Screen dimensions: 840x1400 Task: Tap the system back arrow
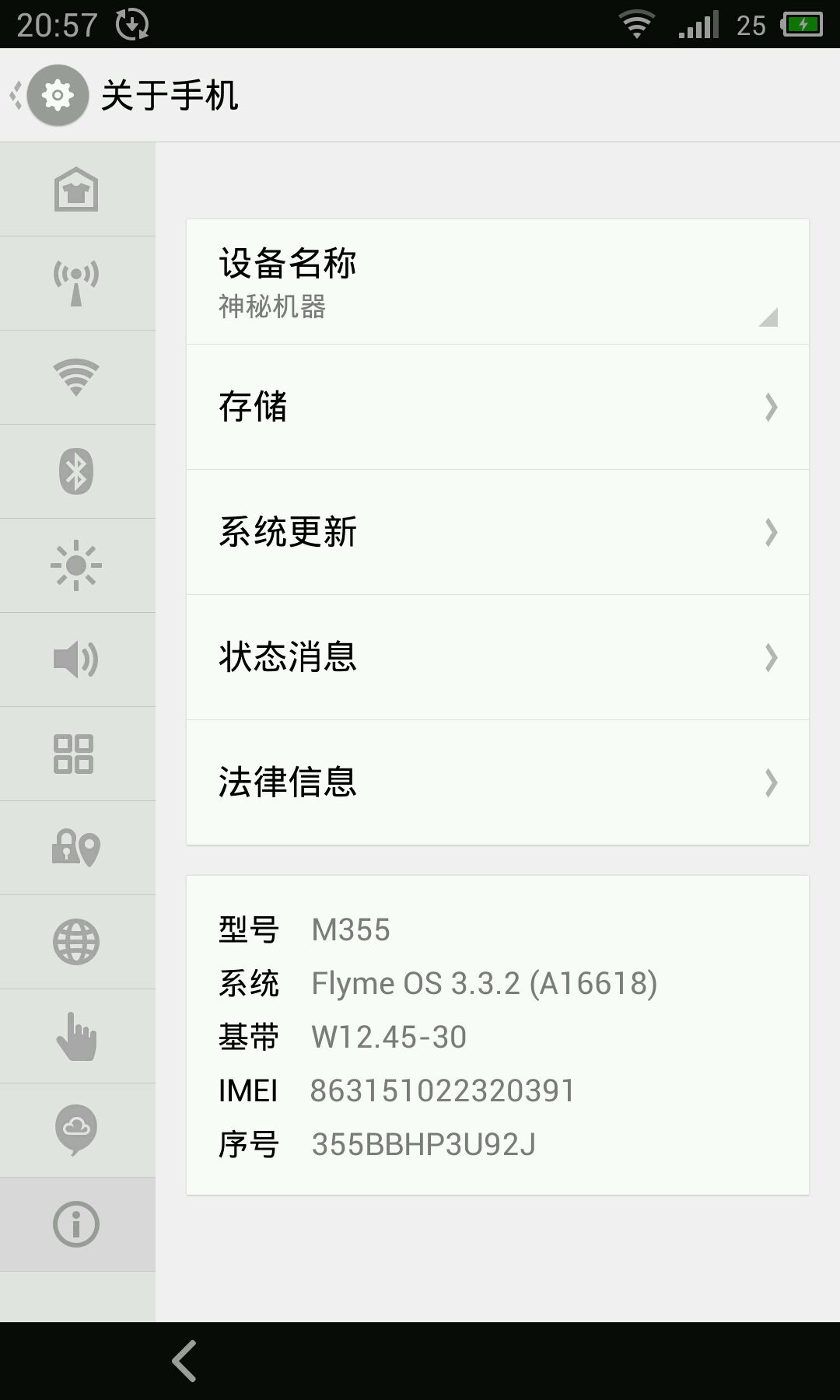pyautogui.click(x=184, y=1361)
